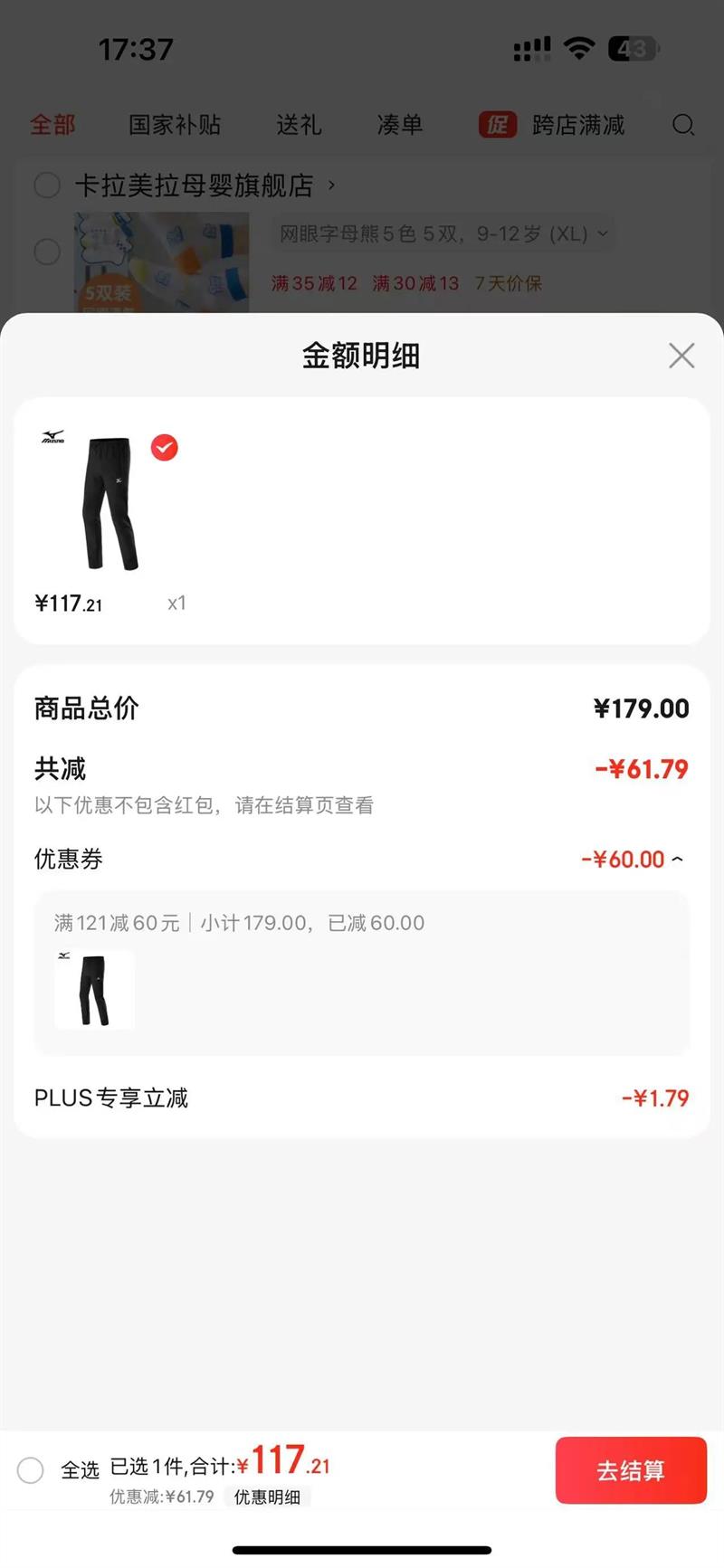Tap 去结算 to check out

point(631,1470)
